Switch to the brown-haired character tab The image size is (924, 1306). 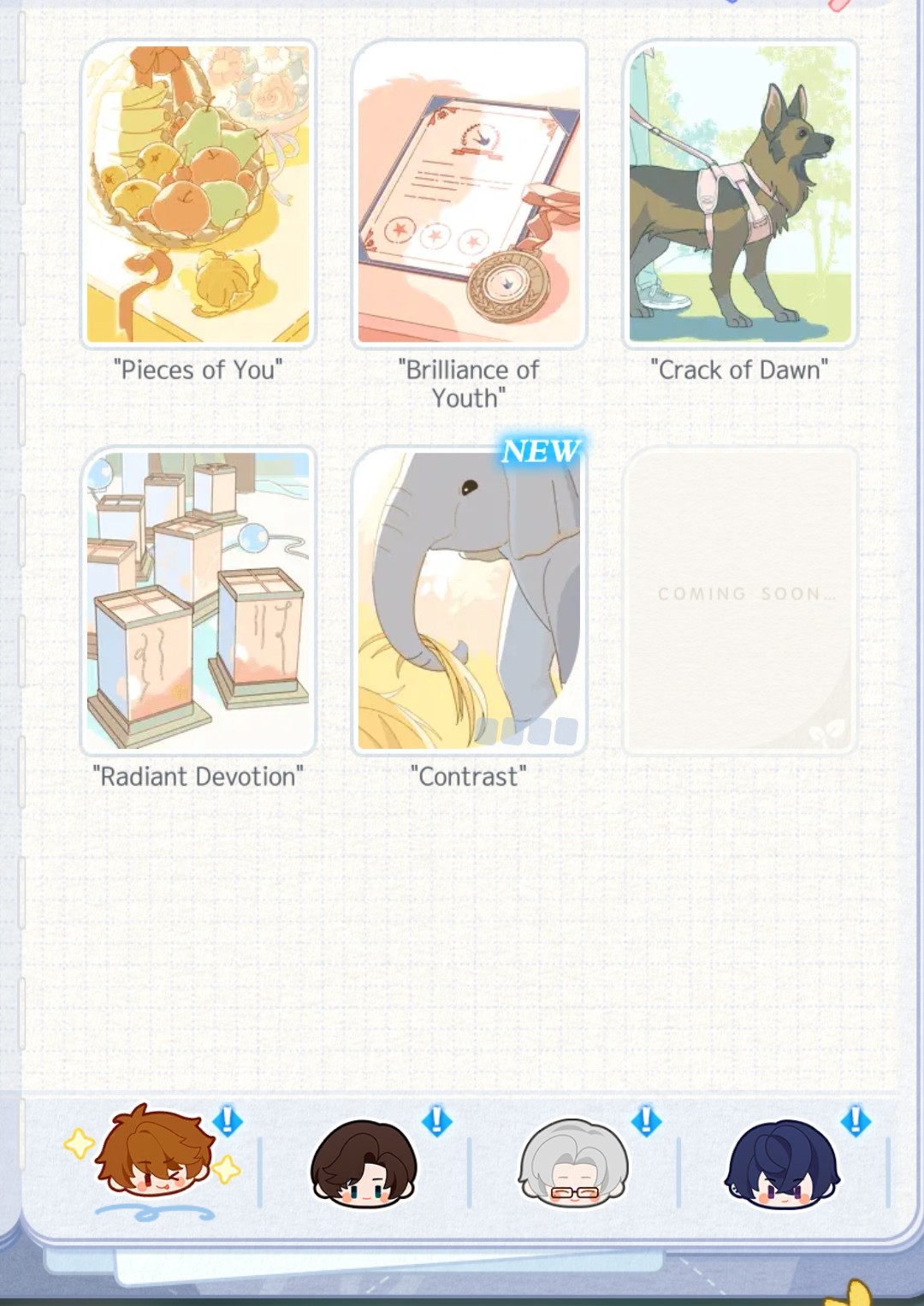364,1162
